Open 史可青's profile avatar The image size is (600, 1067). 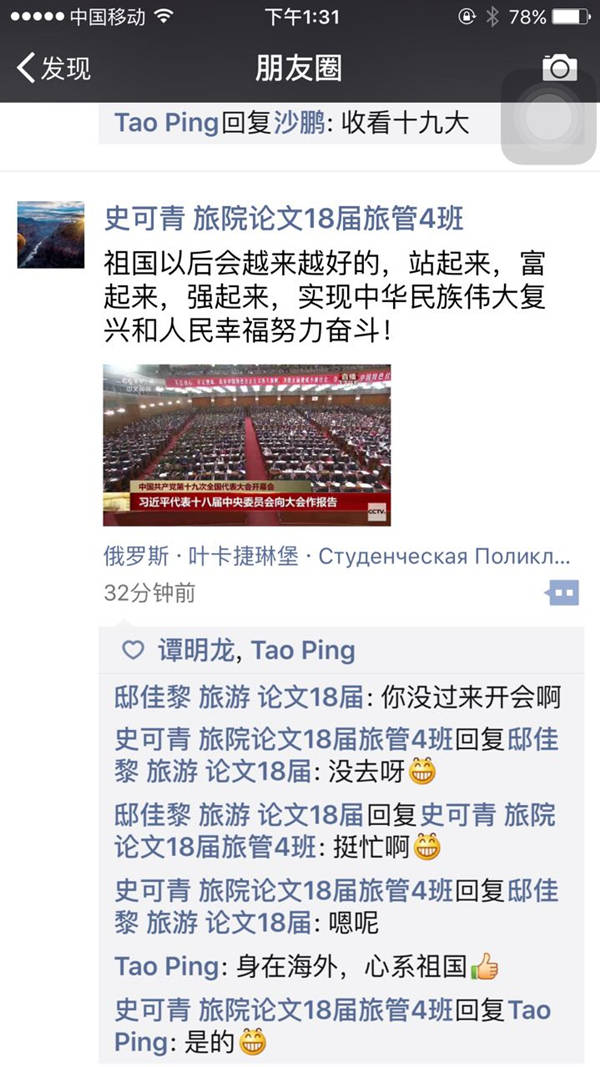tap(51, 234)
